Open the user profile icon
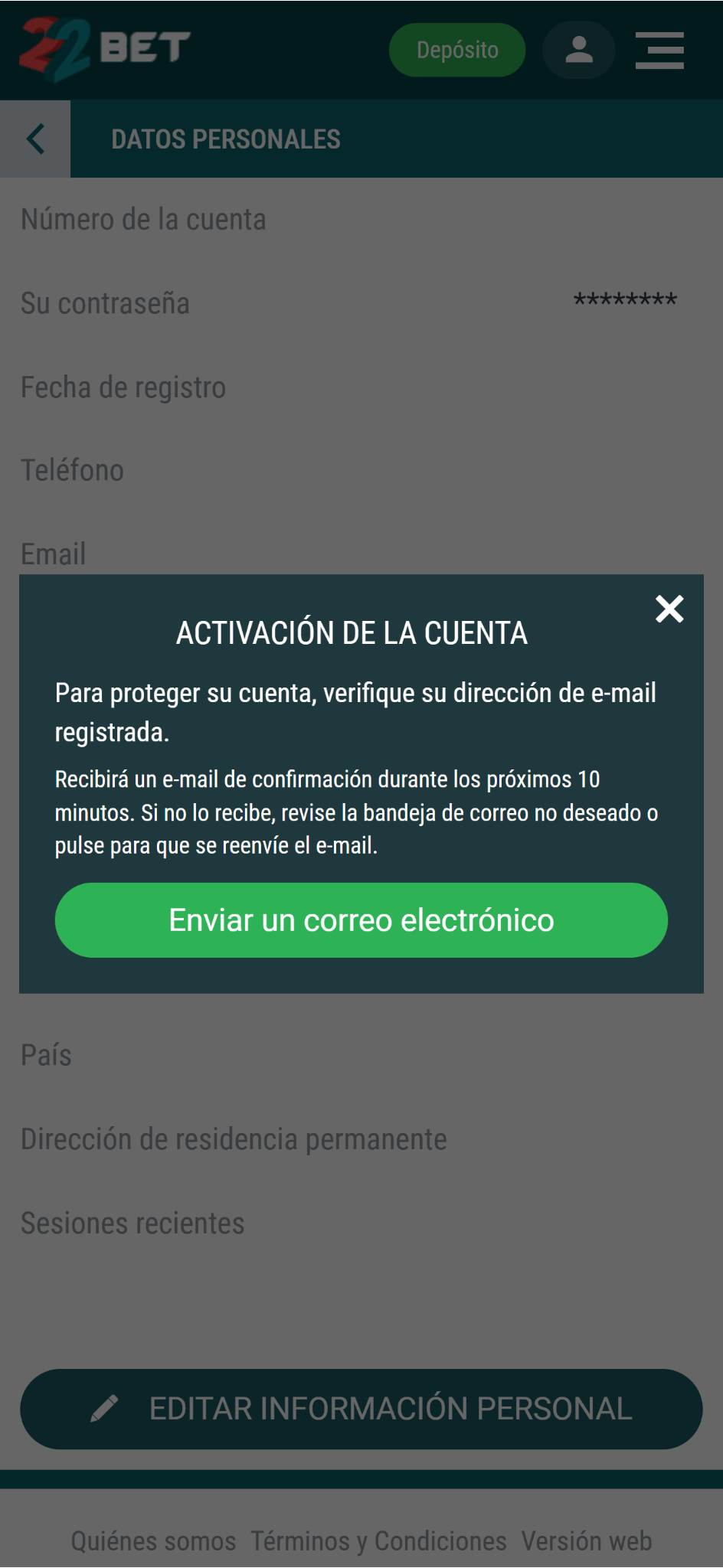723x1568 pixels. [578, 51]
